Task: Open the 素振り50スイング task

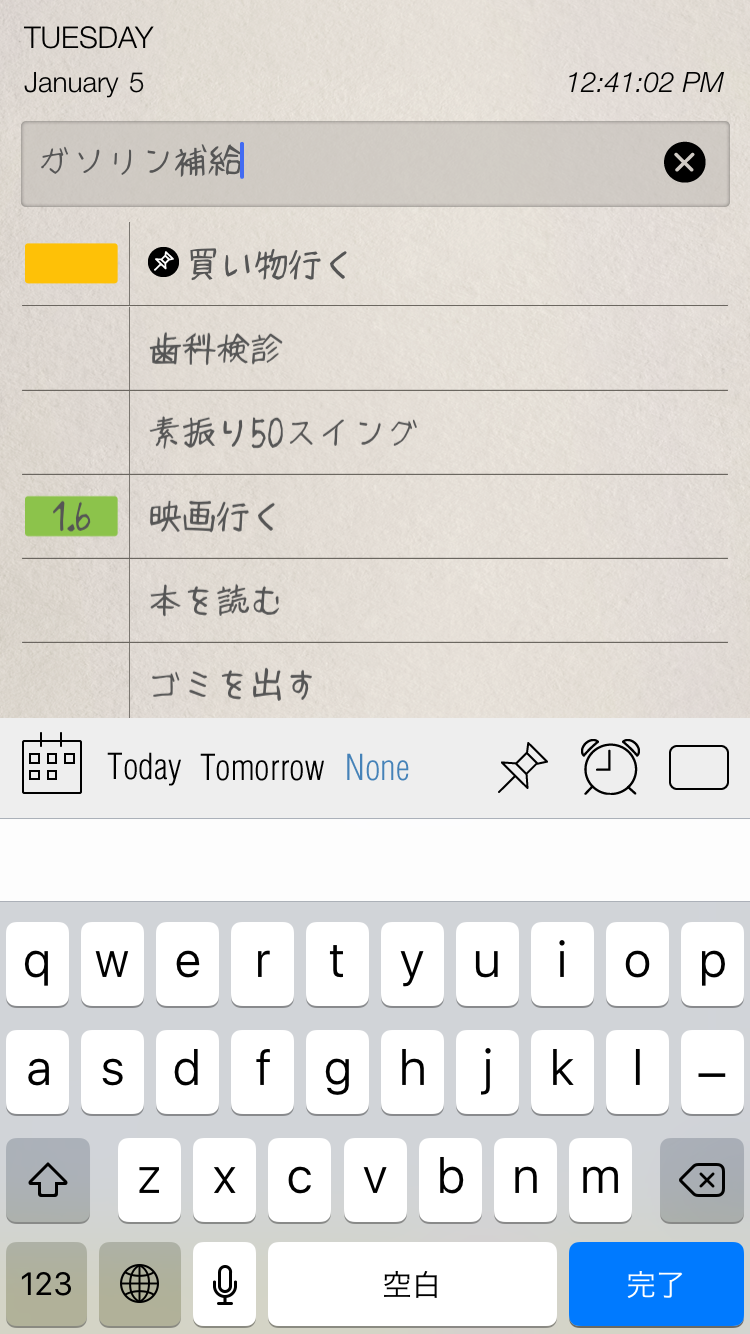Action: pyautogui.click(x=283, y=433)
